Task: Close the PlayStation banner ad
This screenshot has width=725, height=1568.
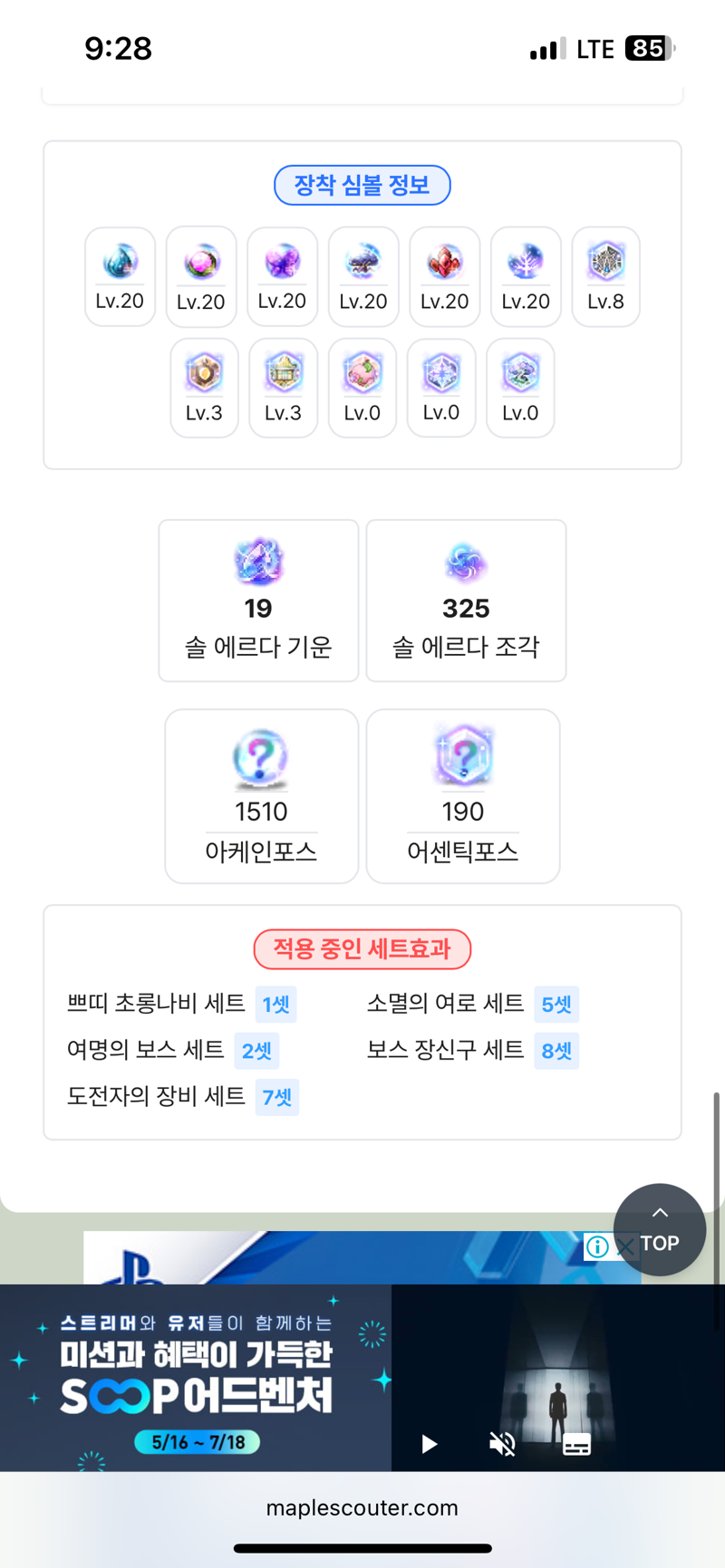Action: coord(624,1248)
